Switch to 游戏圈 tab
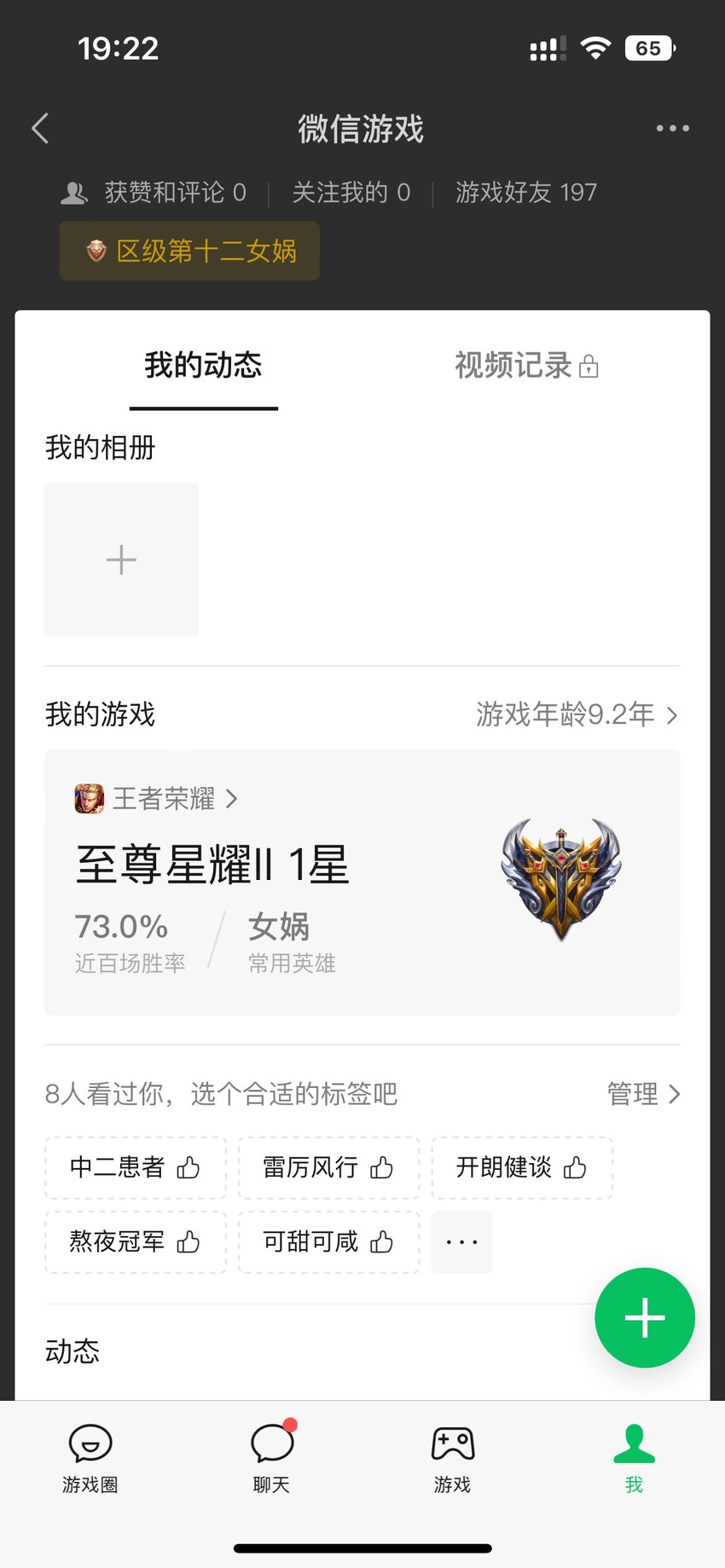The height and width of the screenshot is (1568, 725). [x=90, y=1458]
